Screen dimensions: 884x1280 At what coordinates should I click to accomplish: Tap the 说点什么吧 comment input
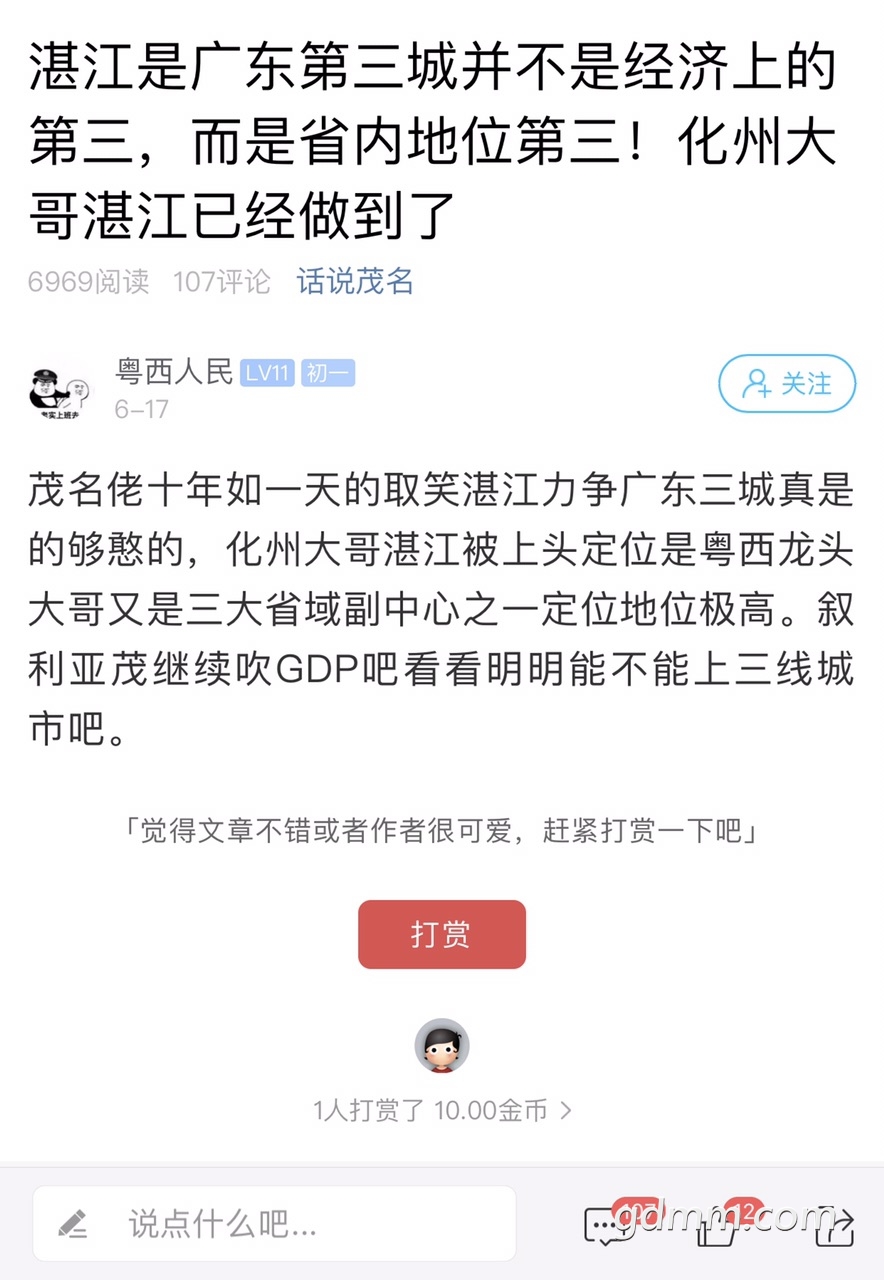275,1223
